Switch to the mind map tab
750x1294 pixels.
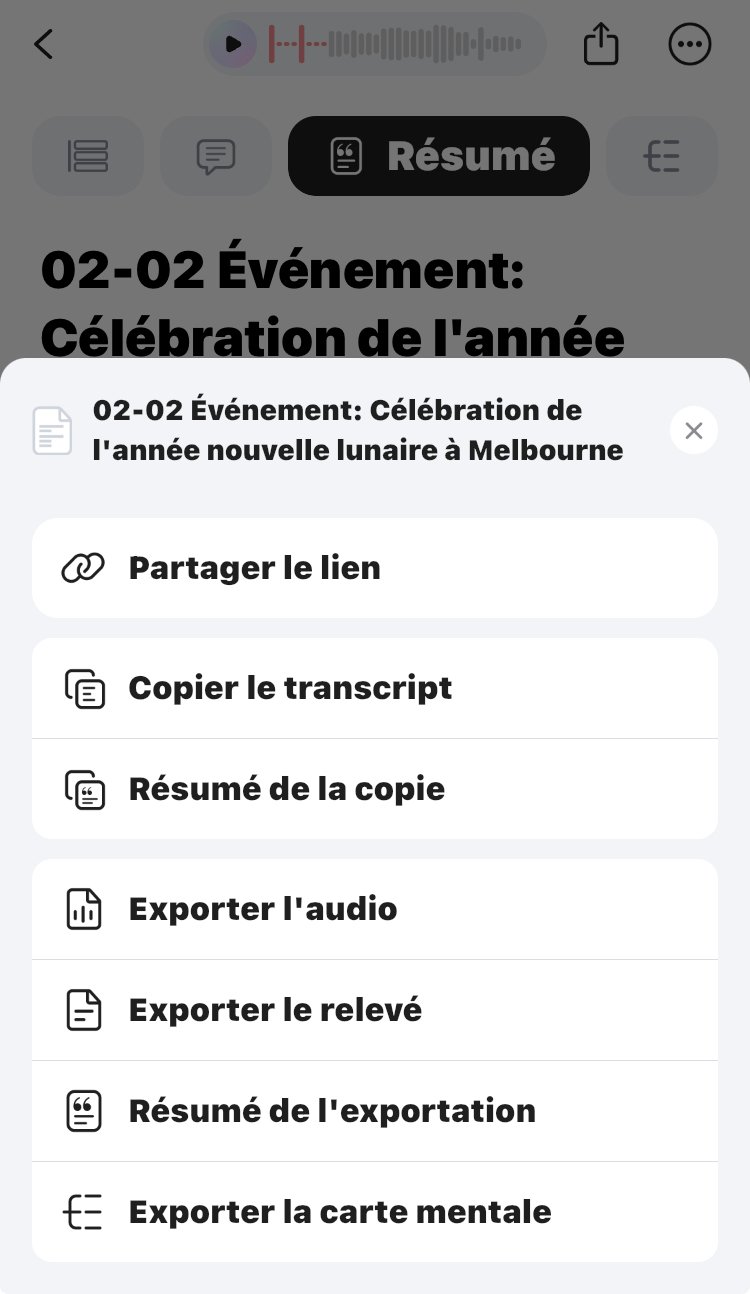[x=662, y=156]
